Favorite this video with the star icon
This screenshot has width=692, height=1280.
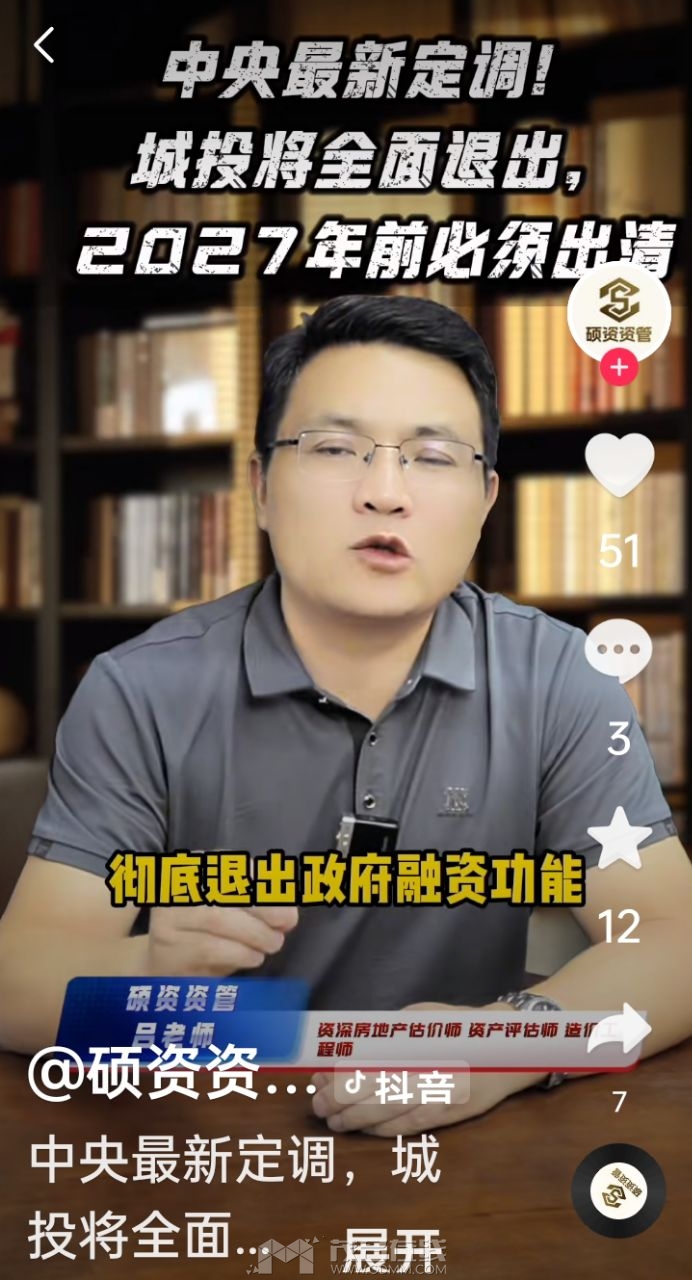(619, 839)
